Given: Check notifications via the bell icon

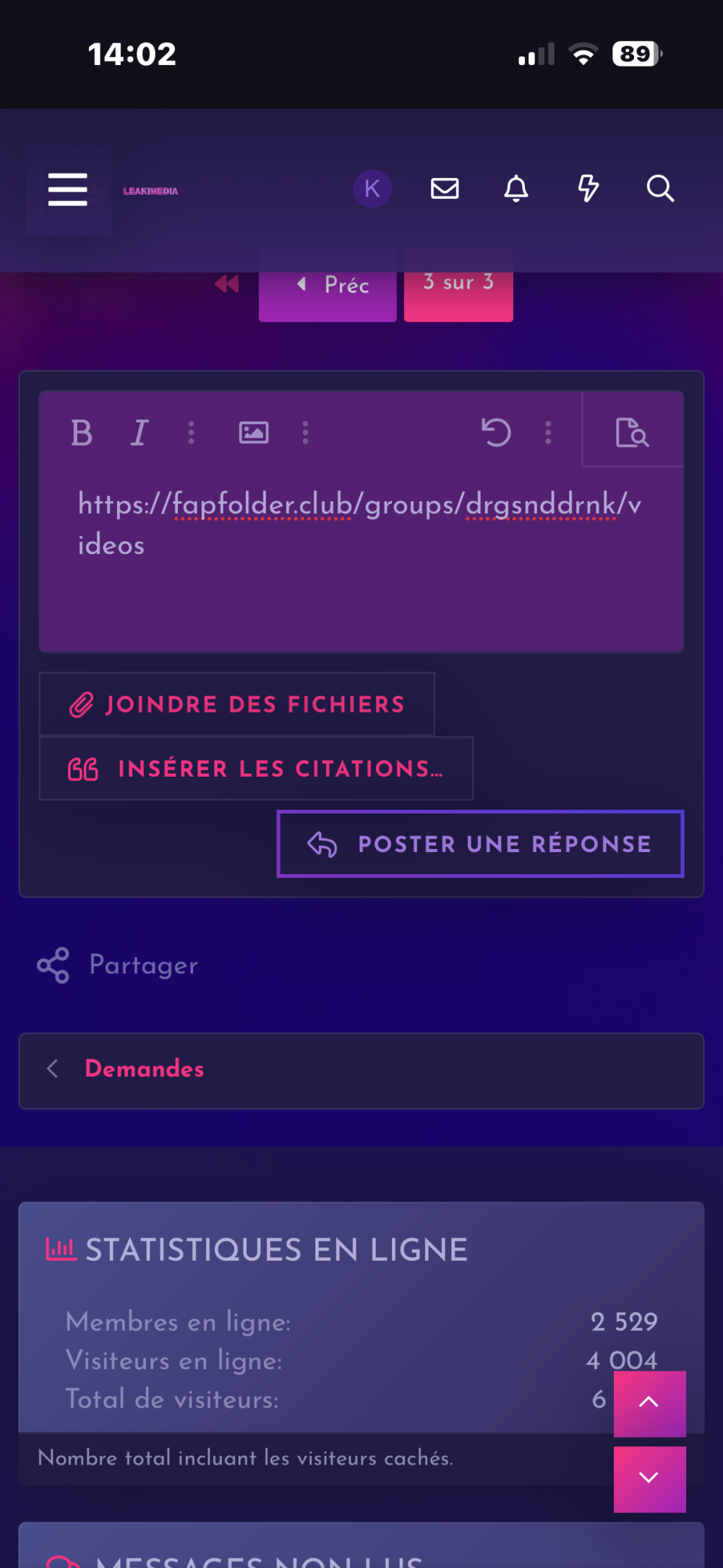Looking at the screenshot, I should [x=516, y=189].
